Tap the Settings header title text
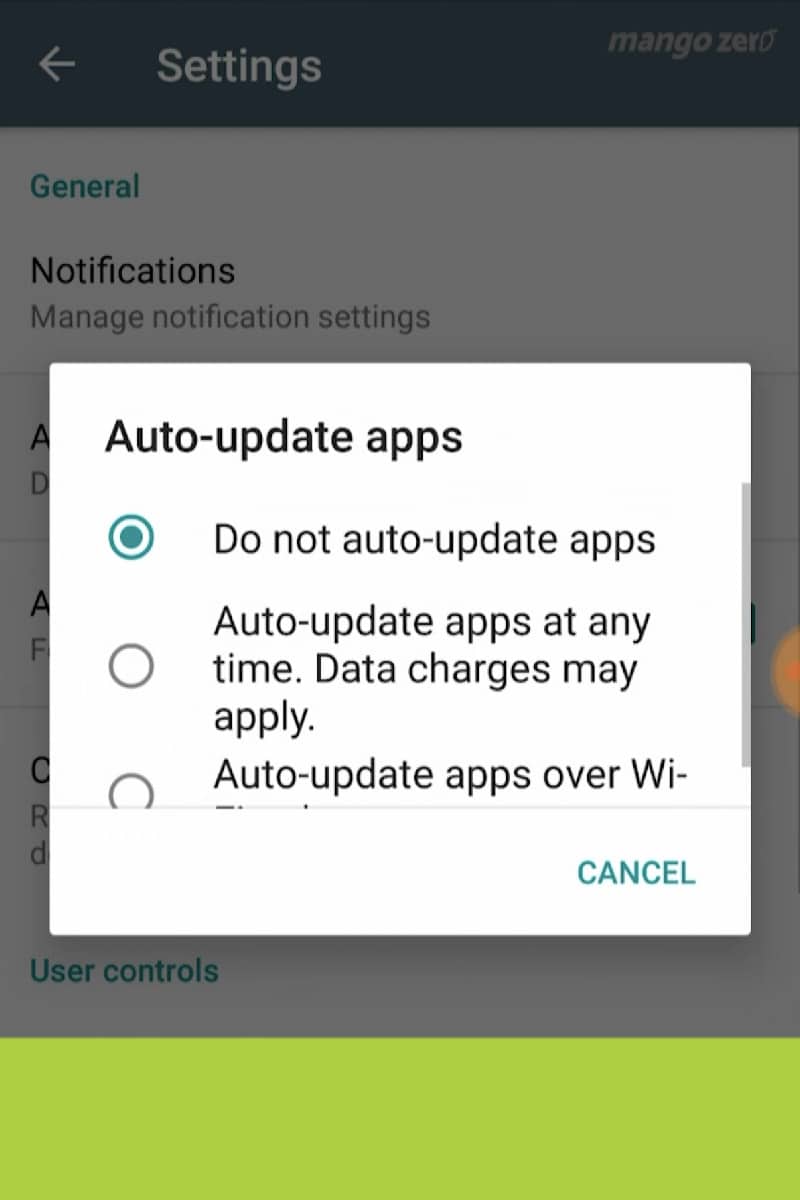This screenshot has height=1200, width=800. pos(238,65)
